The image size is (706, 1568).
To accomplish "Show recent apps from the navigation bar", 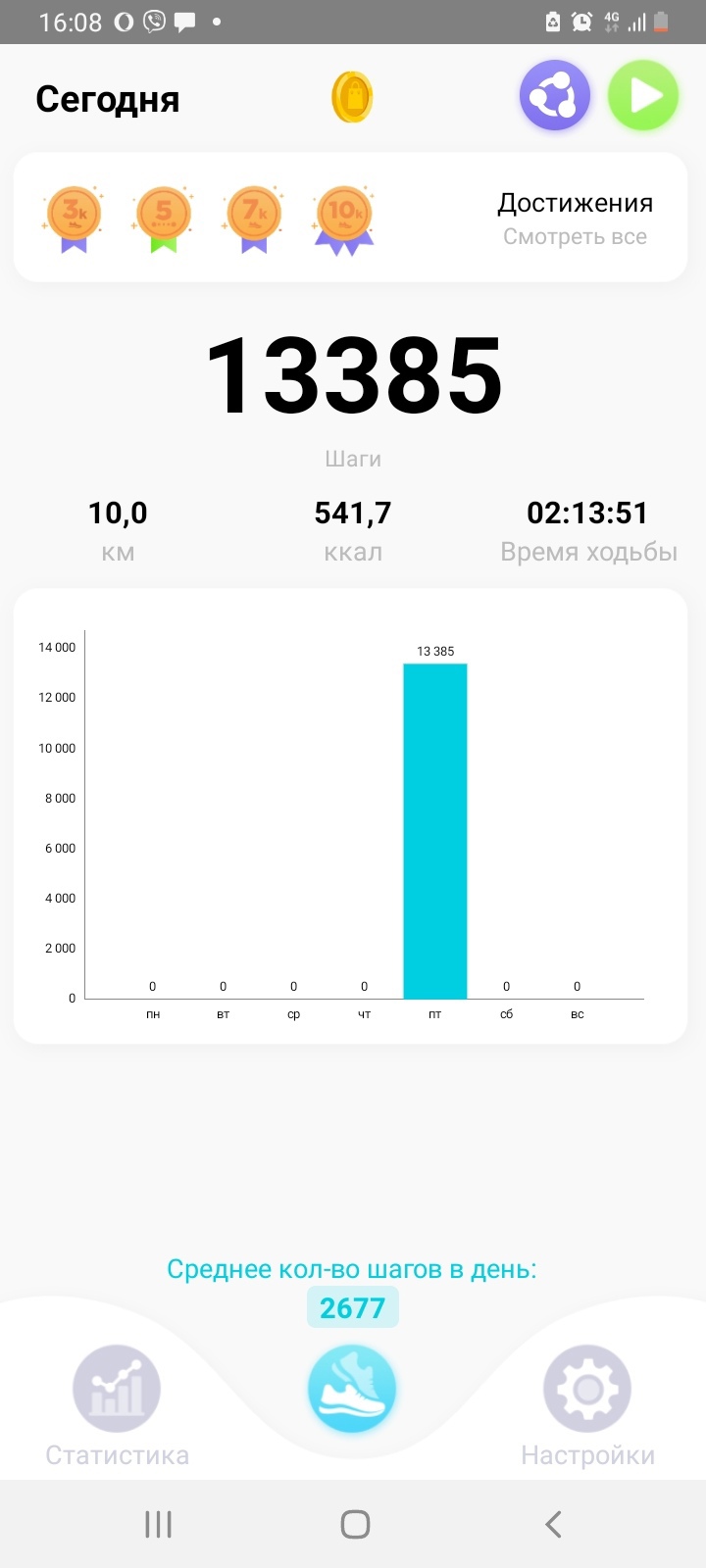I will point(158,1524).
